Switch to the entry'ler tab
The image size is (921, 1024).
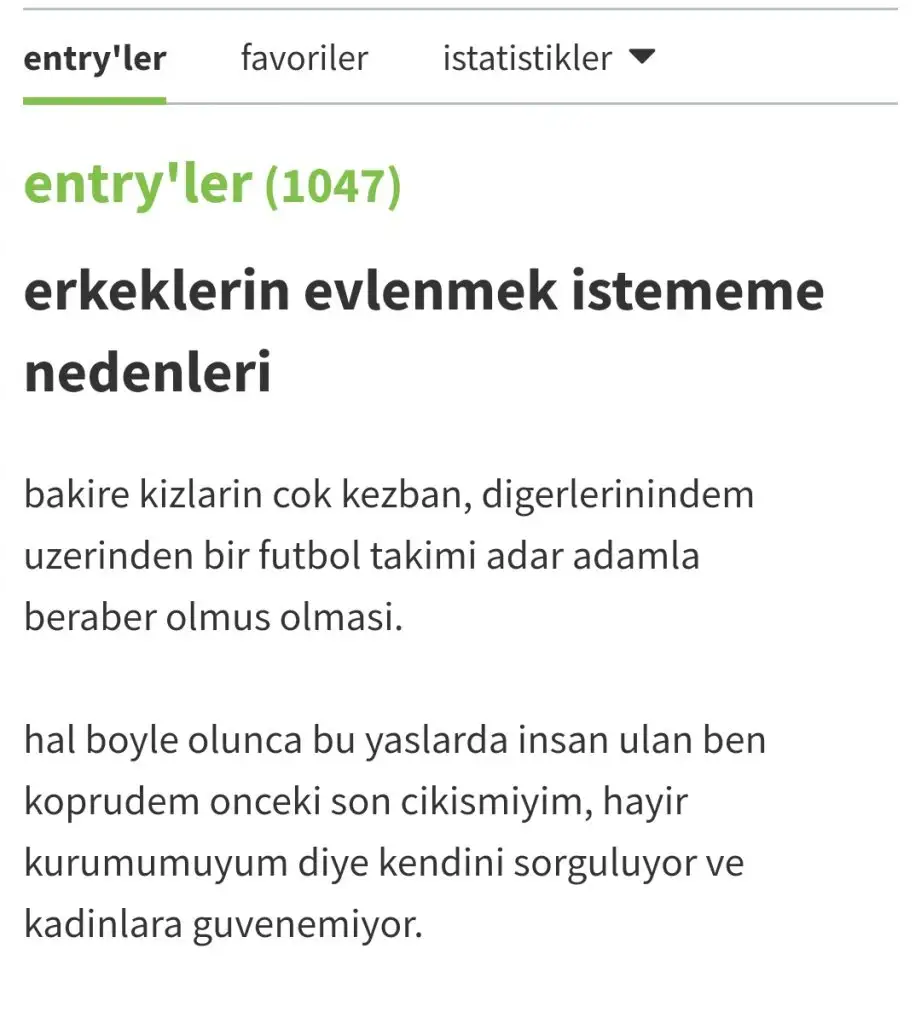[x=94, y=59]
